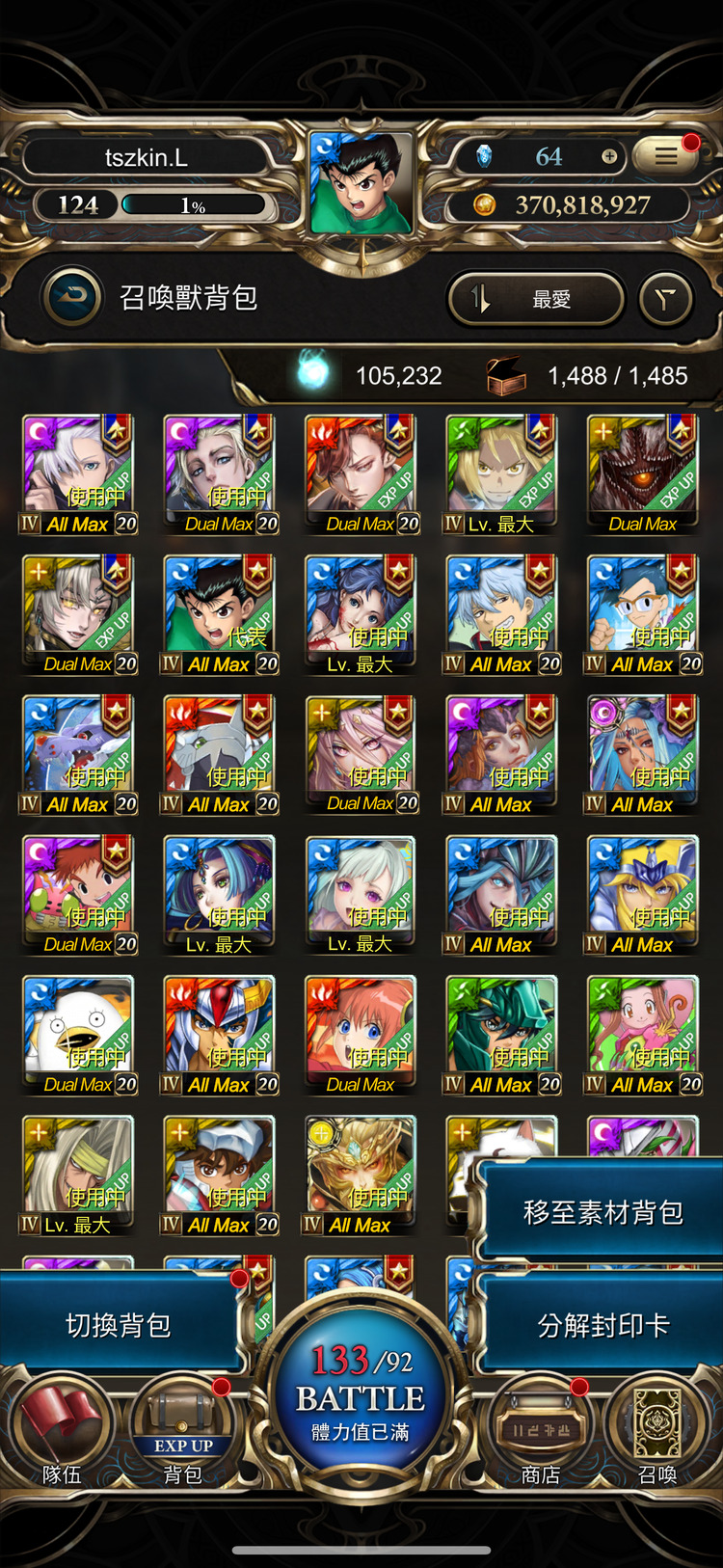Open the 隊伍 team tab
723x1568 pixels.
click(62, 1437)
